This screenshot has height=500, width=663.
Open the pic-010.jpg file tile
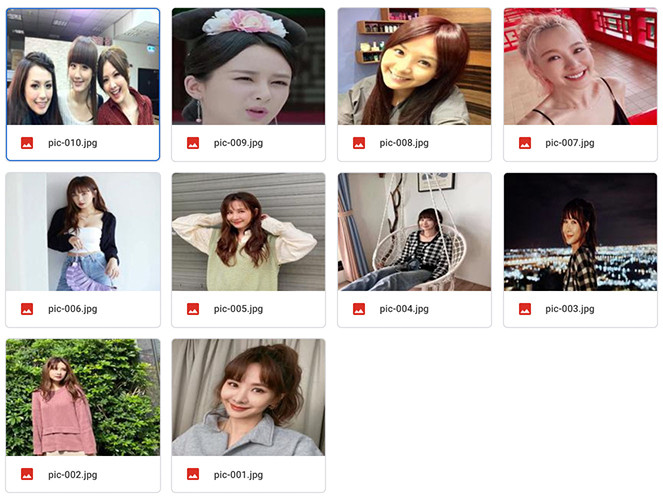coord(83,85)
